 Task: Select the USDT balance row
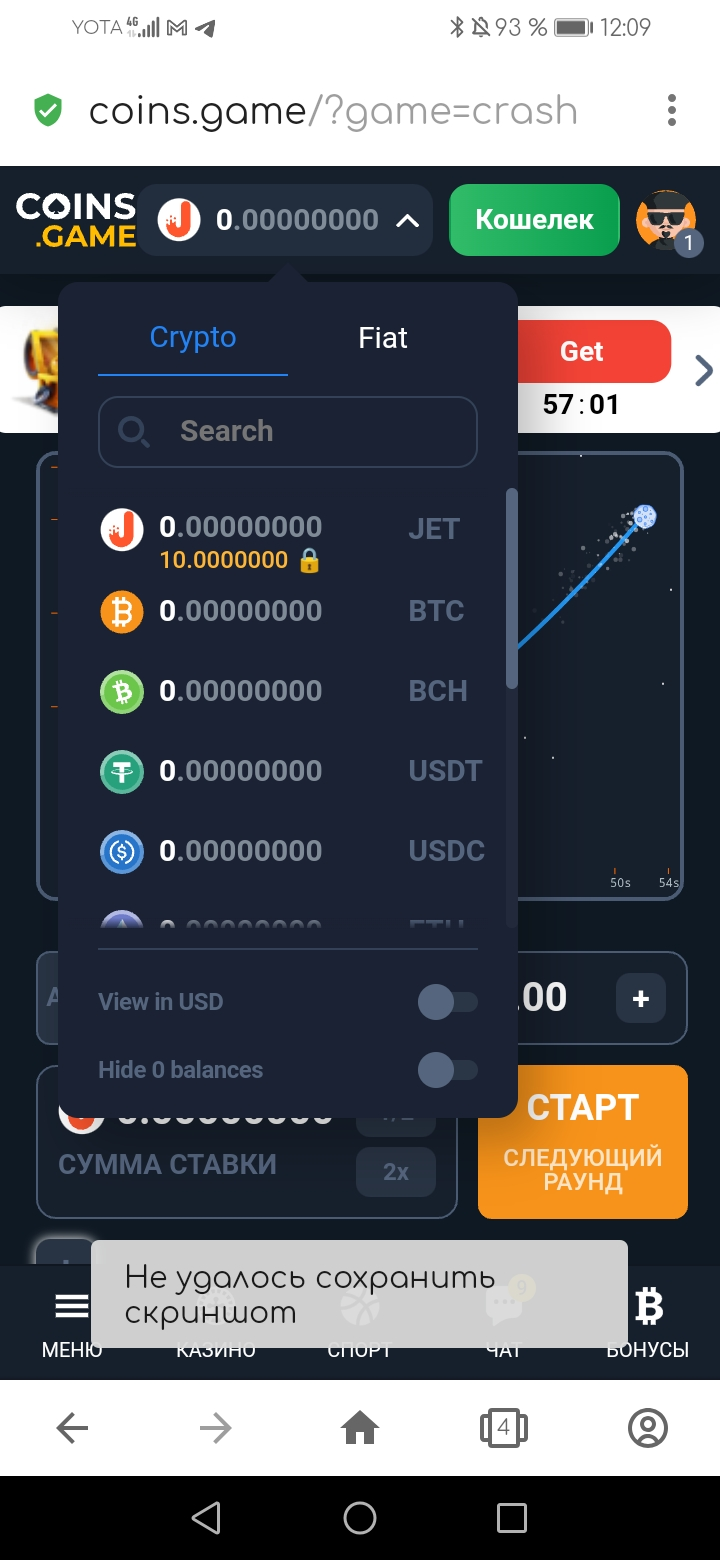293,771
